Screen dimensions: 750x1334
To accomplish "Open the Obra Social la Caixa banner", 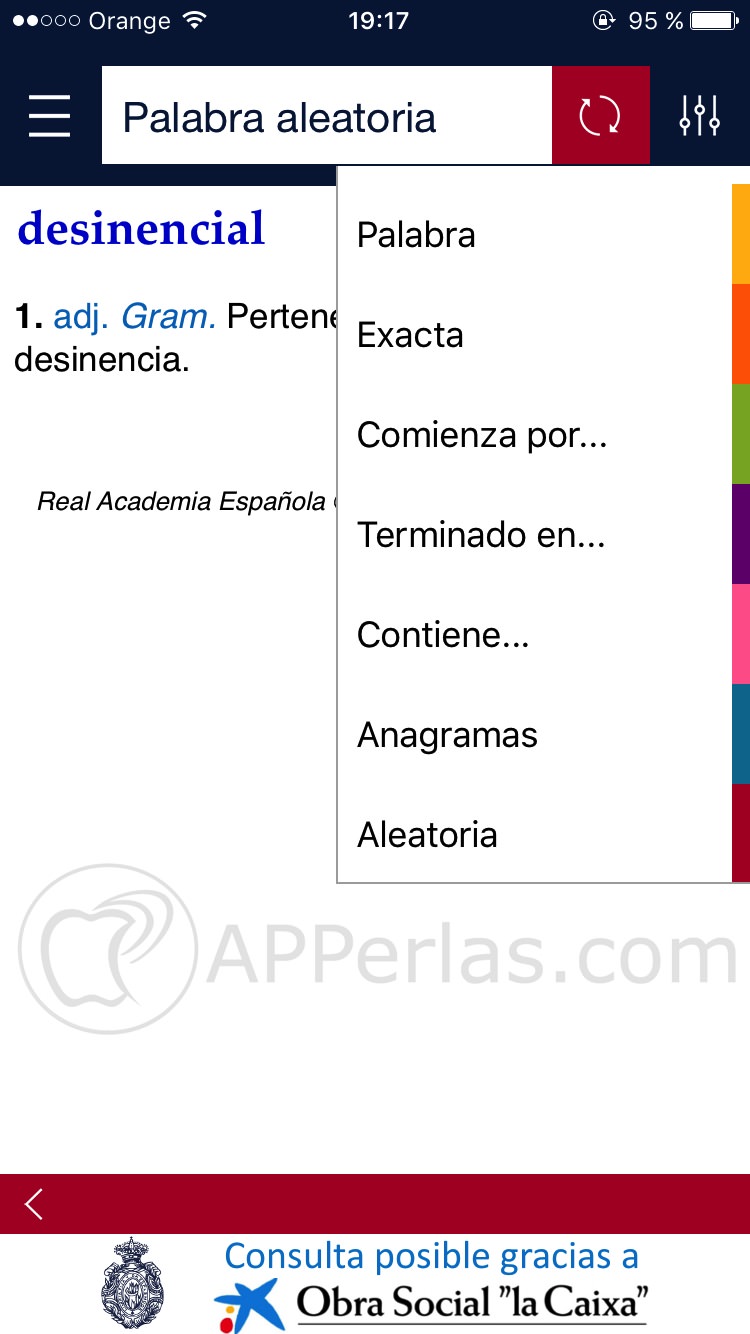I will pyautogui.click(x=430, y=1285).
